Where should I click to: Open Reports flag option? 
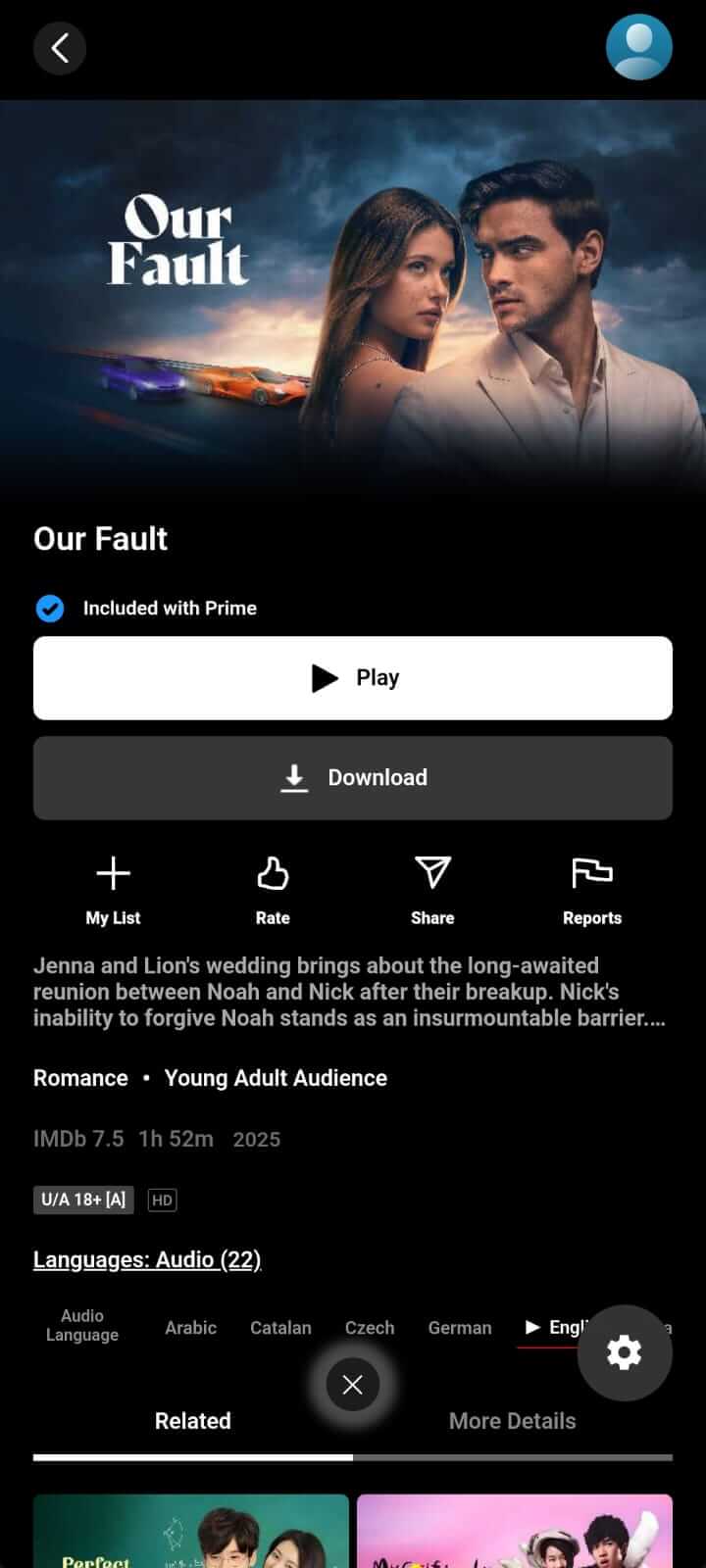pyautogui.click(x=591, y=889)
